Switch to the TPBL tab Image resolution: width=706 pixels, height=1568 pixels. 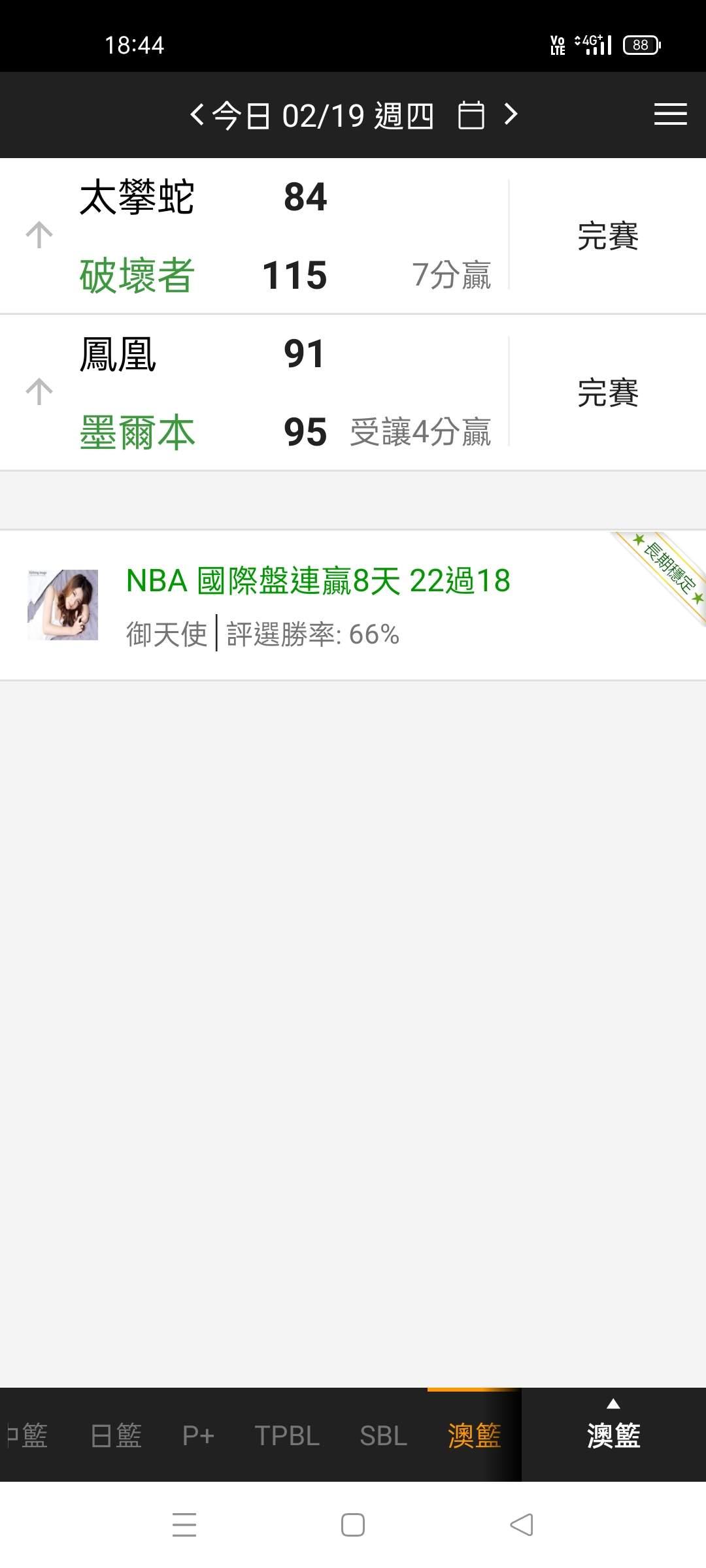(287, 1436)
